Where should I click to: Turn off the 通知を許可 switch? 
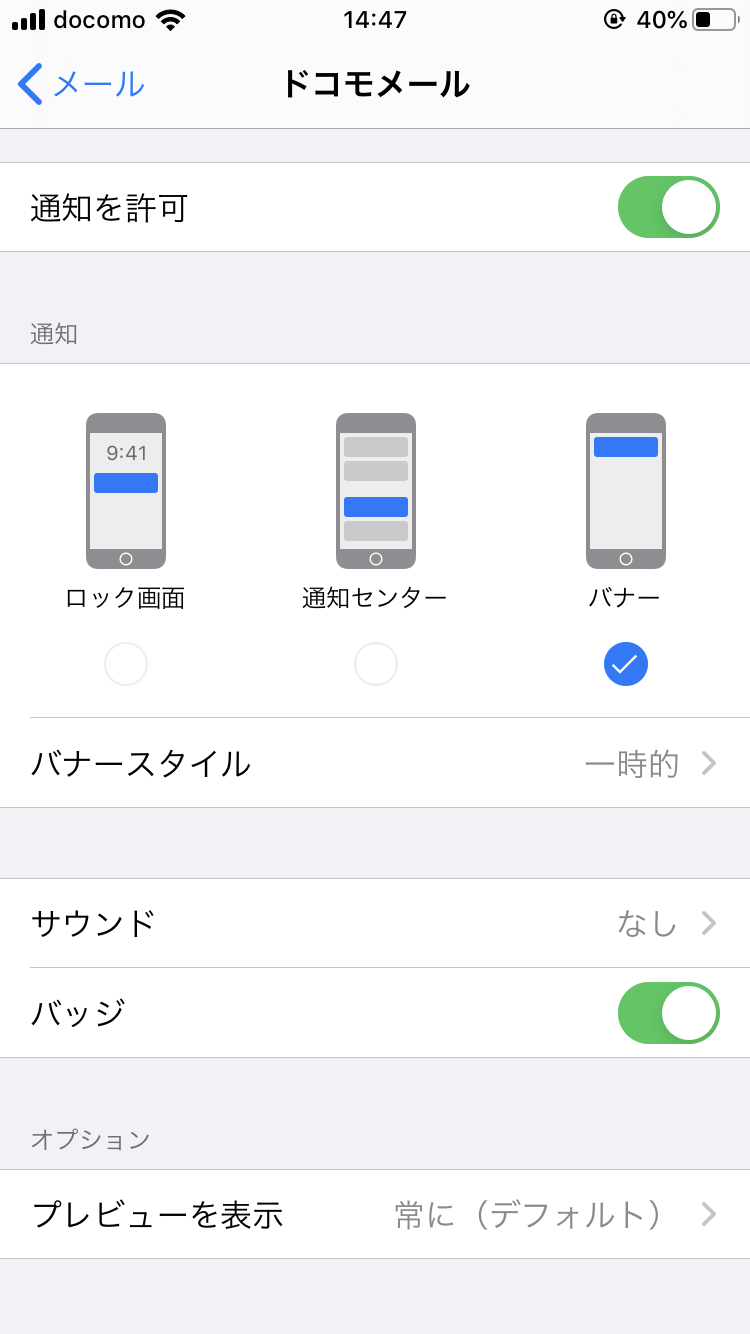668,207
